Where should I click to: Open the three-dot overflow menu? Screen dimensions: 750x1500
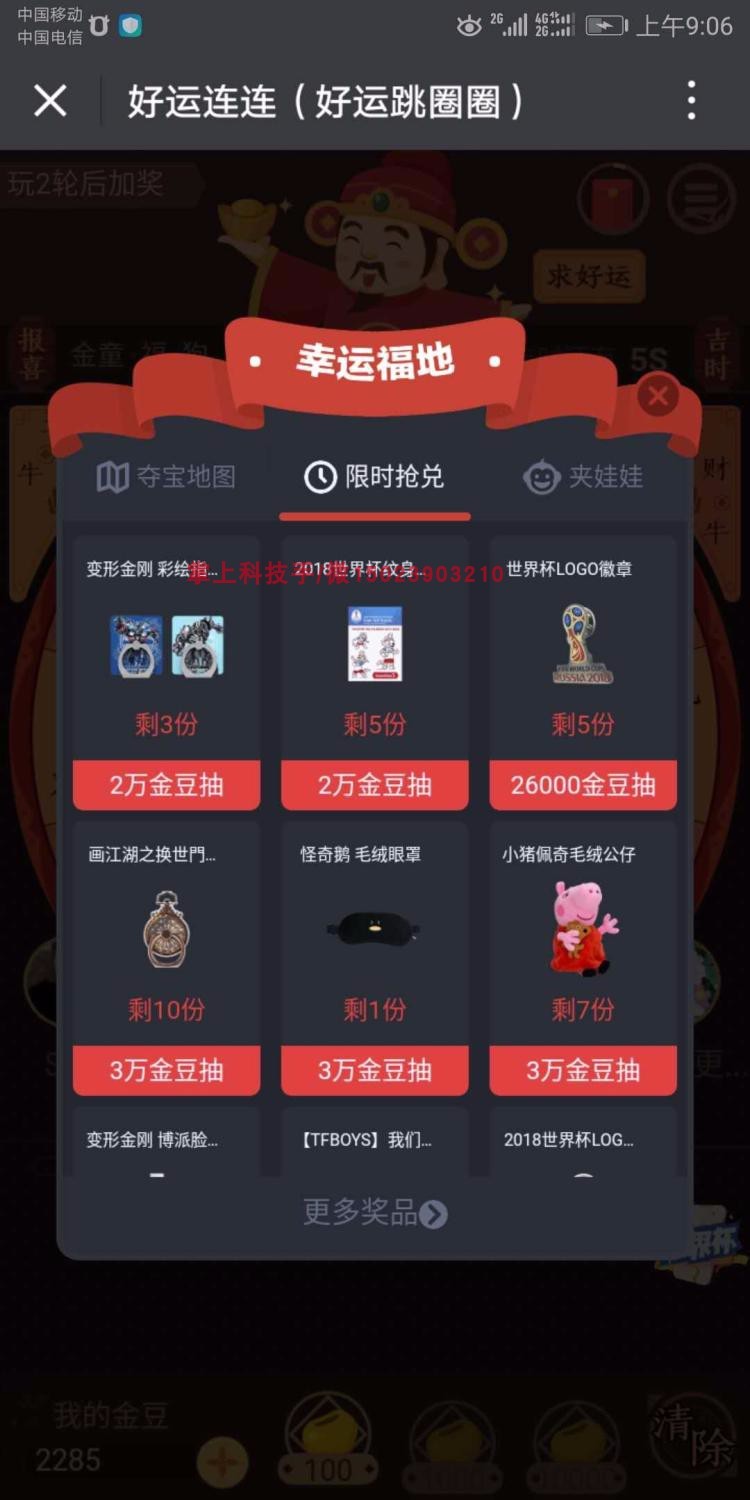[691, 101]
